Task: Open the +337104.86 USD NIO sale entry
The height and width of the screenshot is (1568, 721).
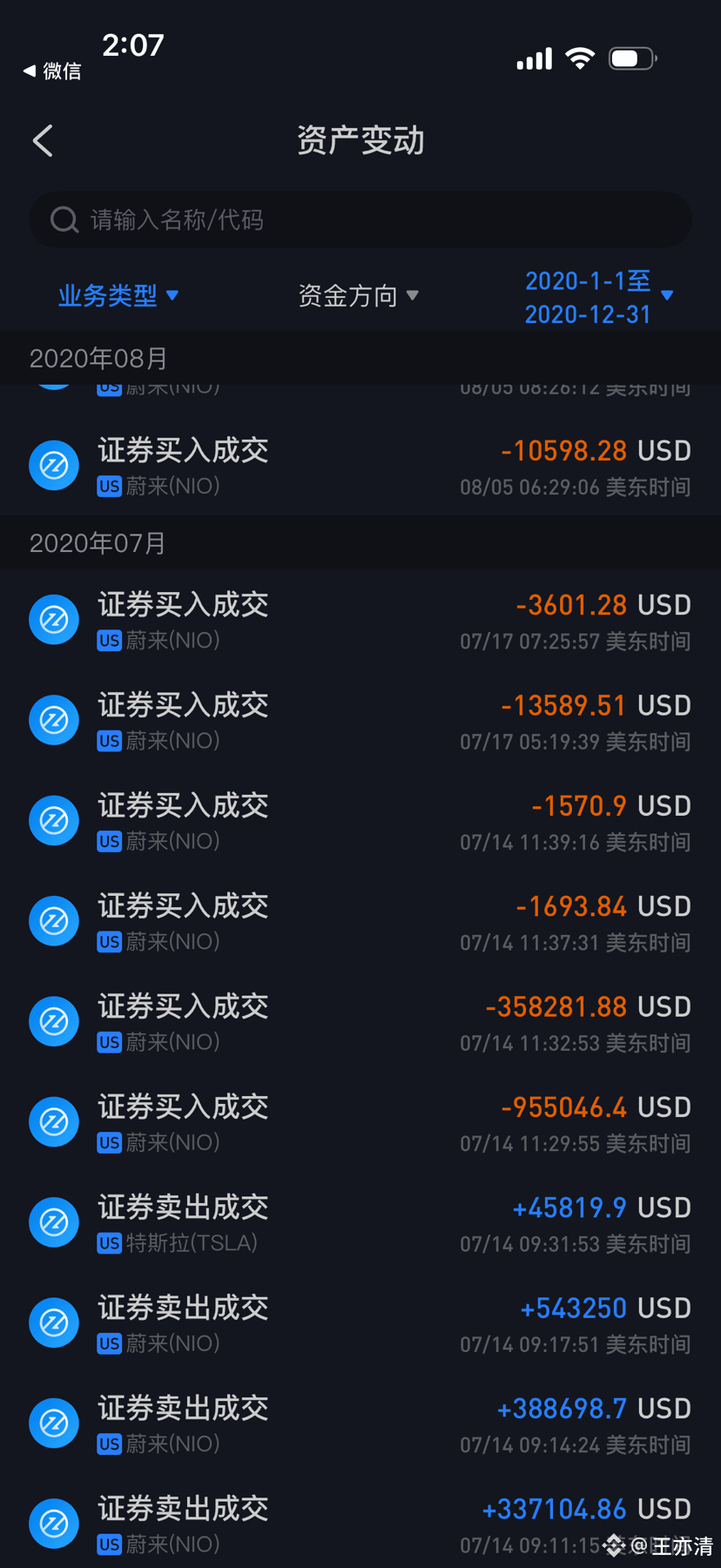Action: [x=360, y=1524]
